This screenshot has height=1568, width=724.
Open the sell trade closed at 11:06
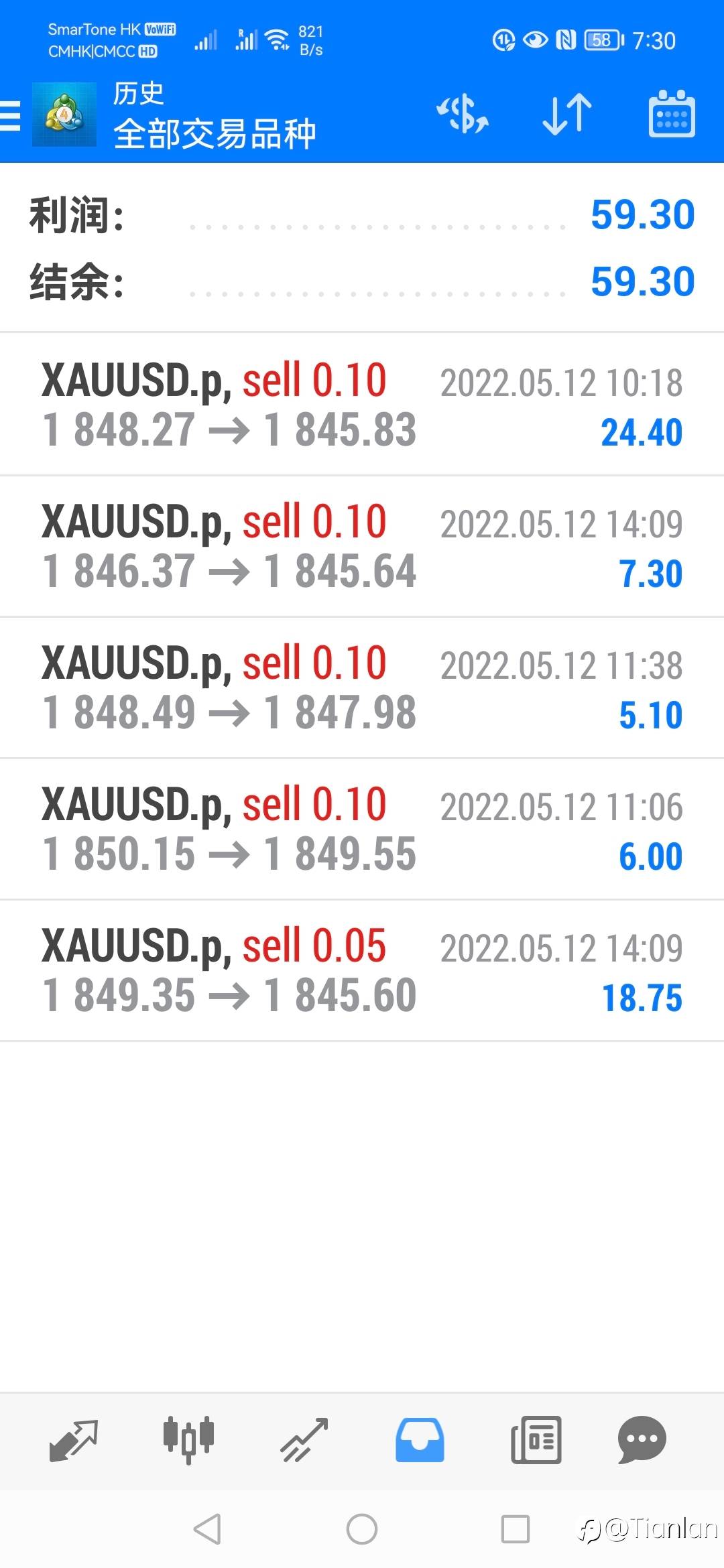tap(362, 829)
